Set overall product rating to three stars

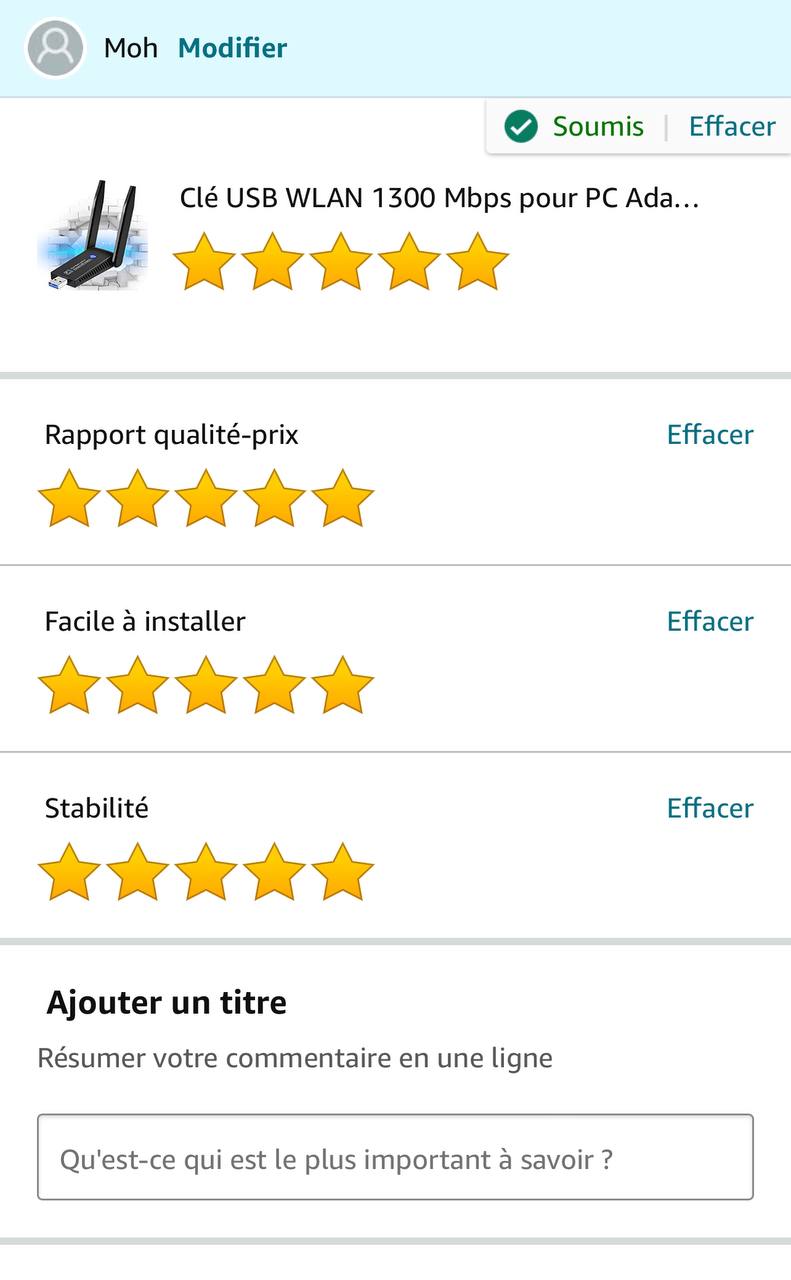[341, 262]
